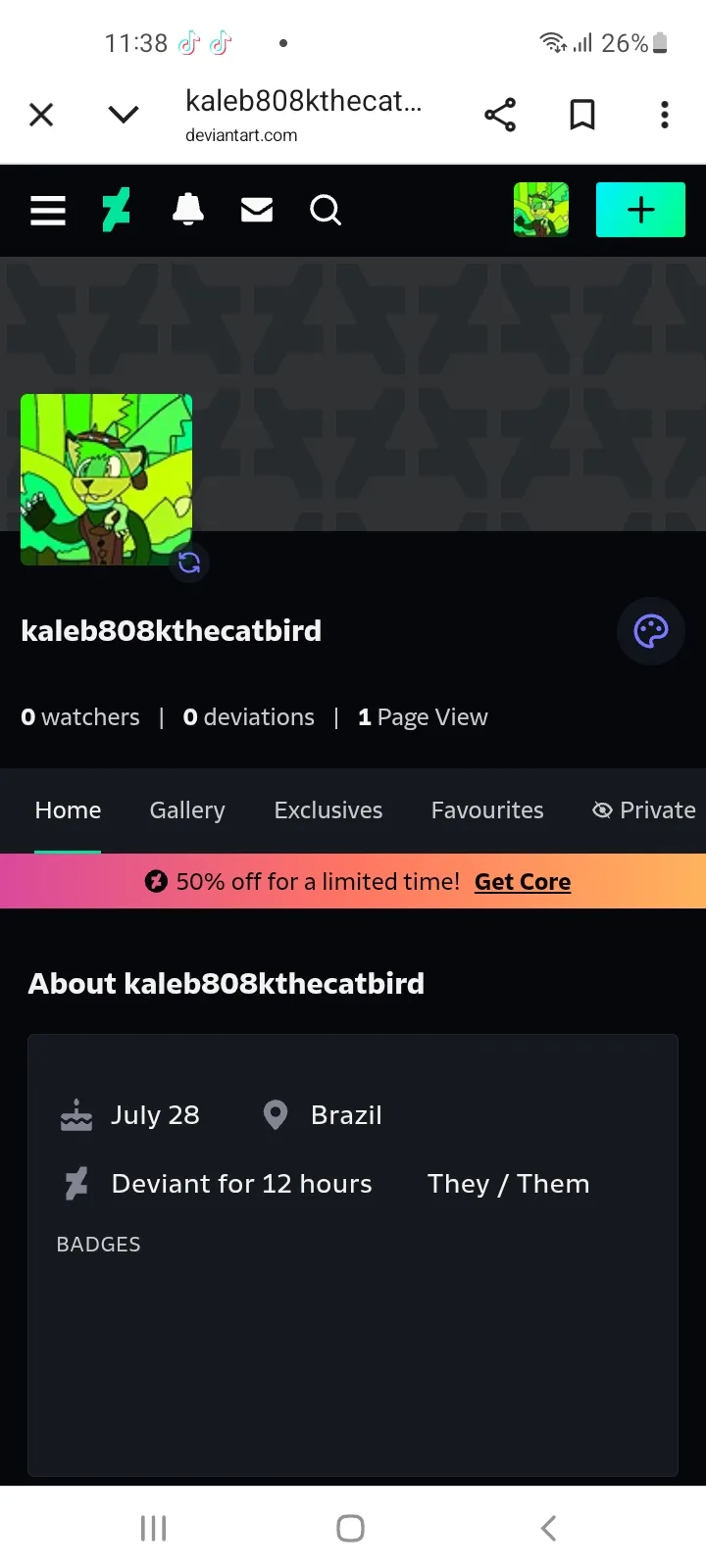Close the browser tab with X
706x1568 pixels.
coord(41,115)
